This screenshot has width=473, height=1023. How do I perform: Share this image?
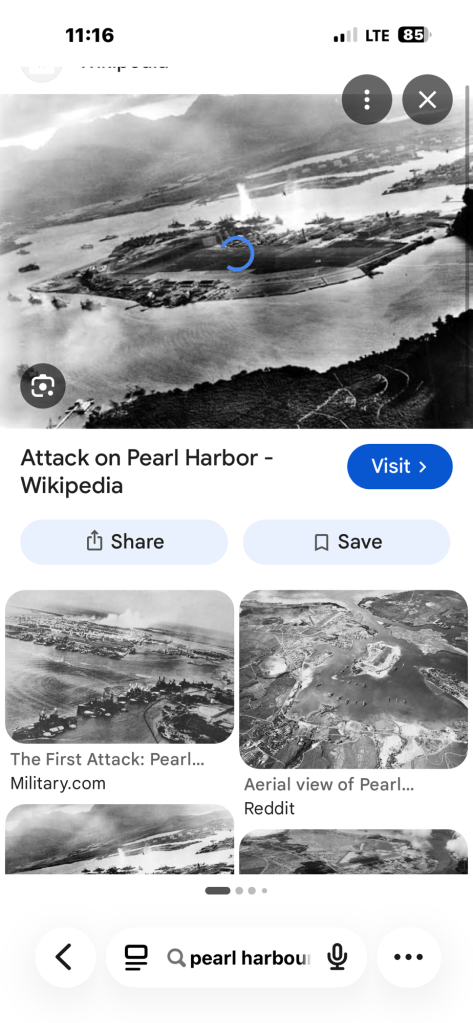tap(124, 542)
